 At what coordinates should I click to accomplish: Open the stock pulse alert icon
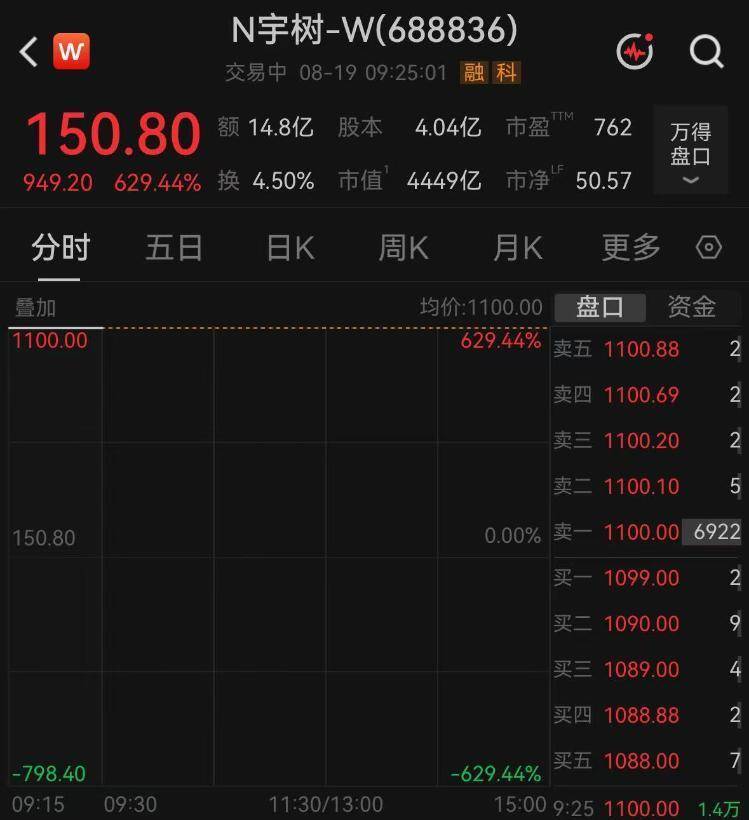click(635, 51)
